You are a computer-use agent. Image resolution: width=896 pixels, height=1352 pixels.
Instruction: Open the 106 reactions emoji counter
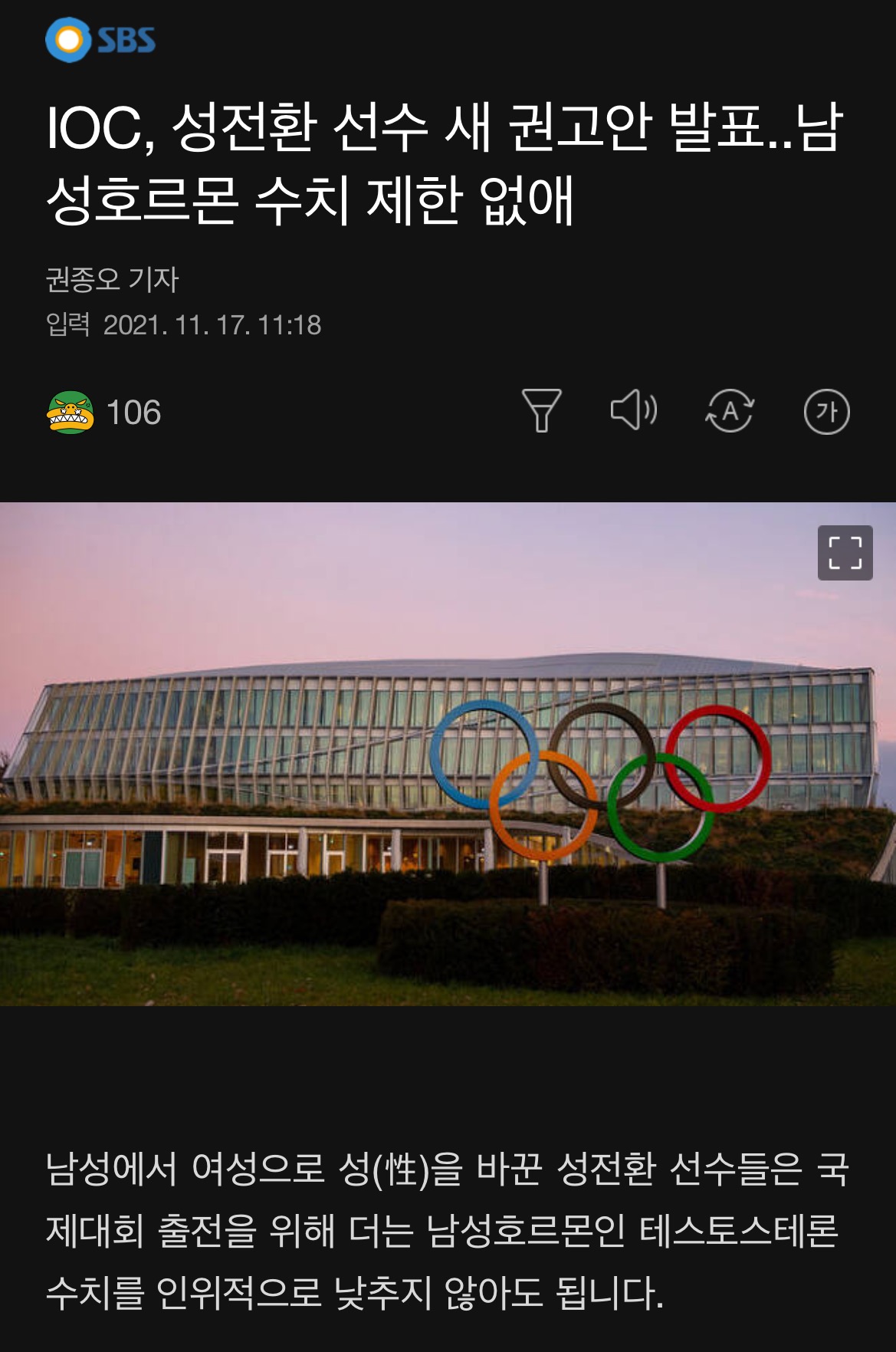click(x=103, y=413)
